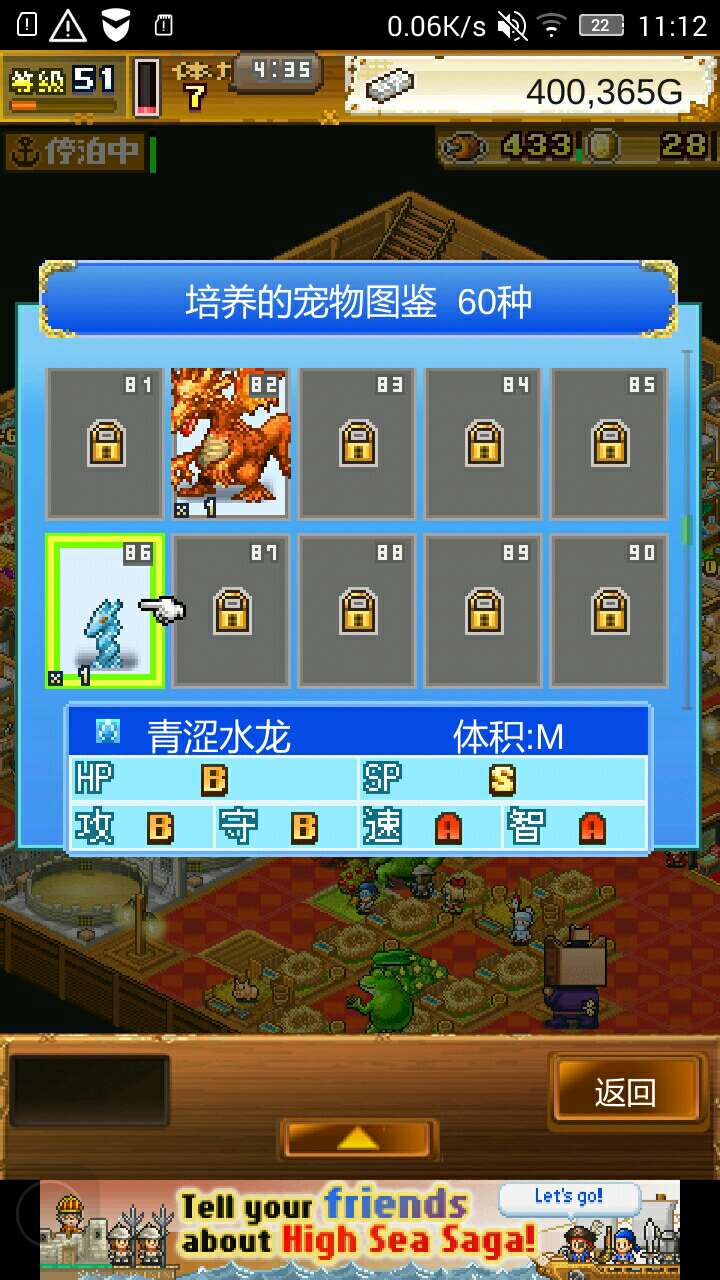Tap locked pet slot 90
The width and height of the screenshot is (720, 1280).
click(x=609, y=610)
